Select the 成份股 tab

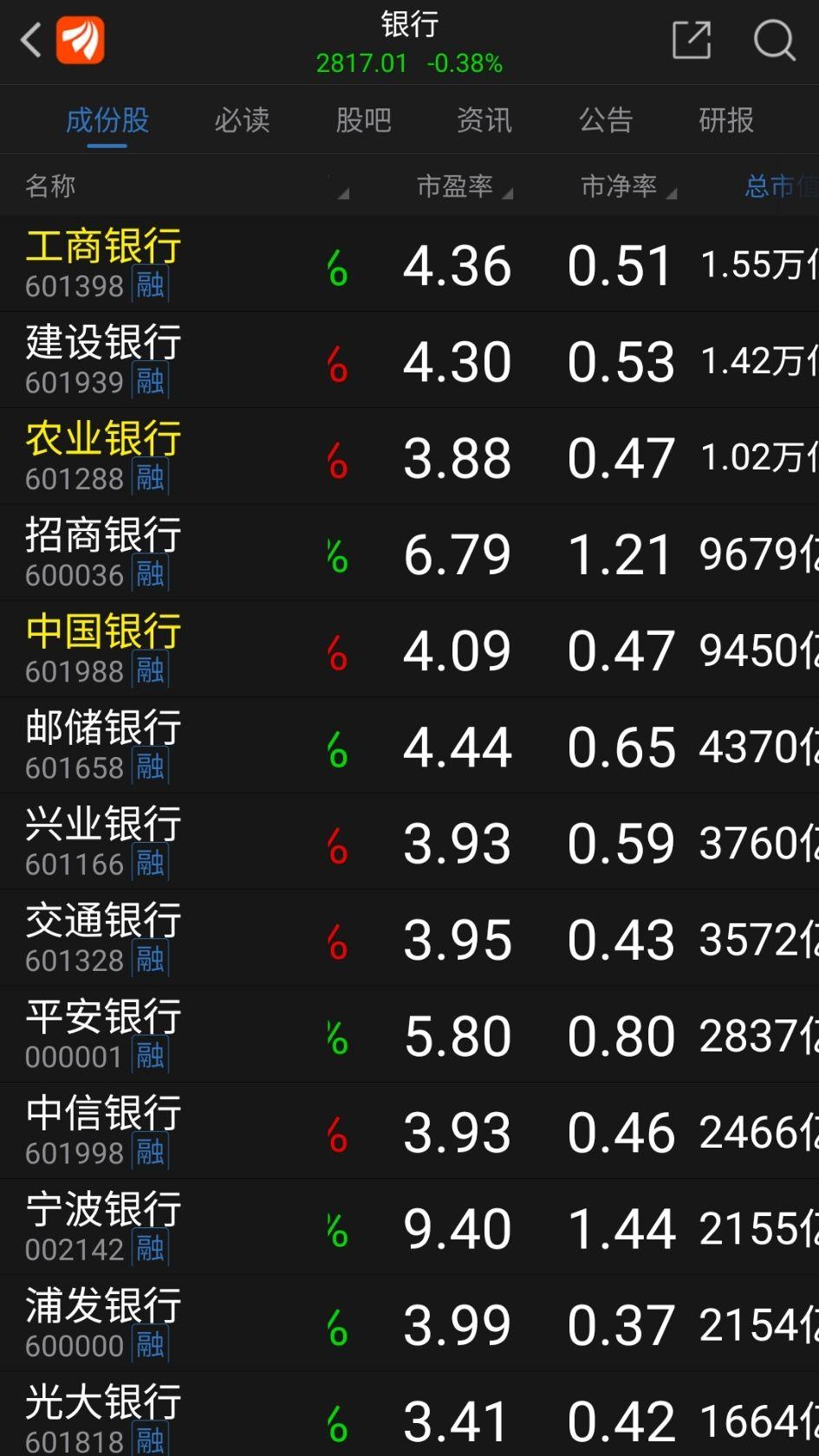click(x=107, y=120)
